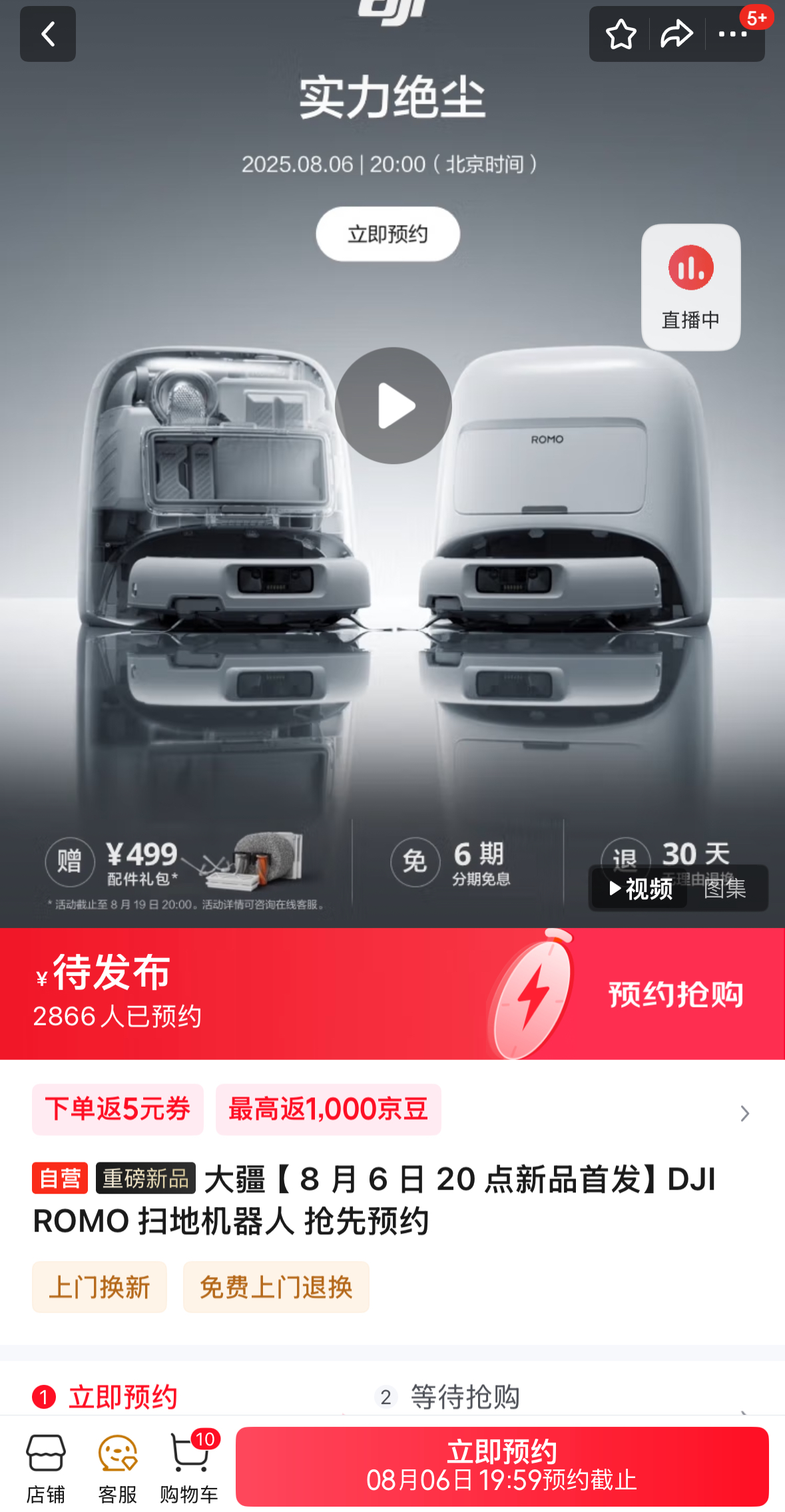Image resolution: width=785 pixels, height=1512 pixels.
Task: Favorite this product with the star icon
Action: tap(621, 34)
